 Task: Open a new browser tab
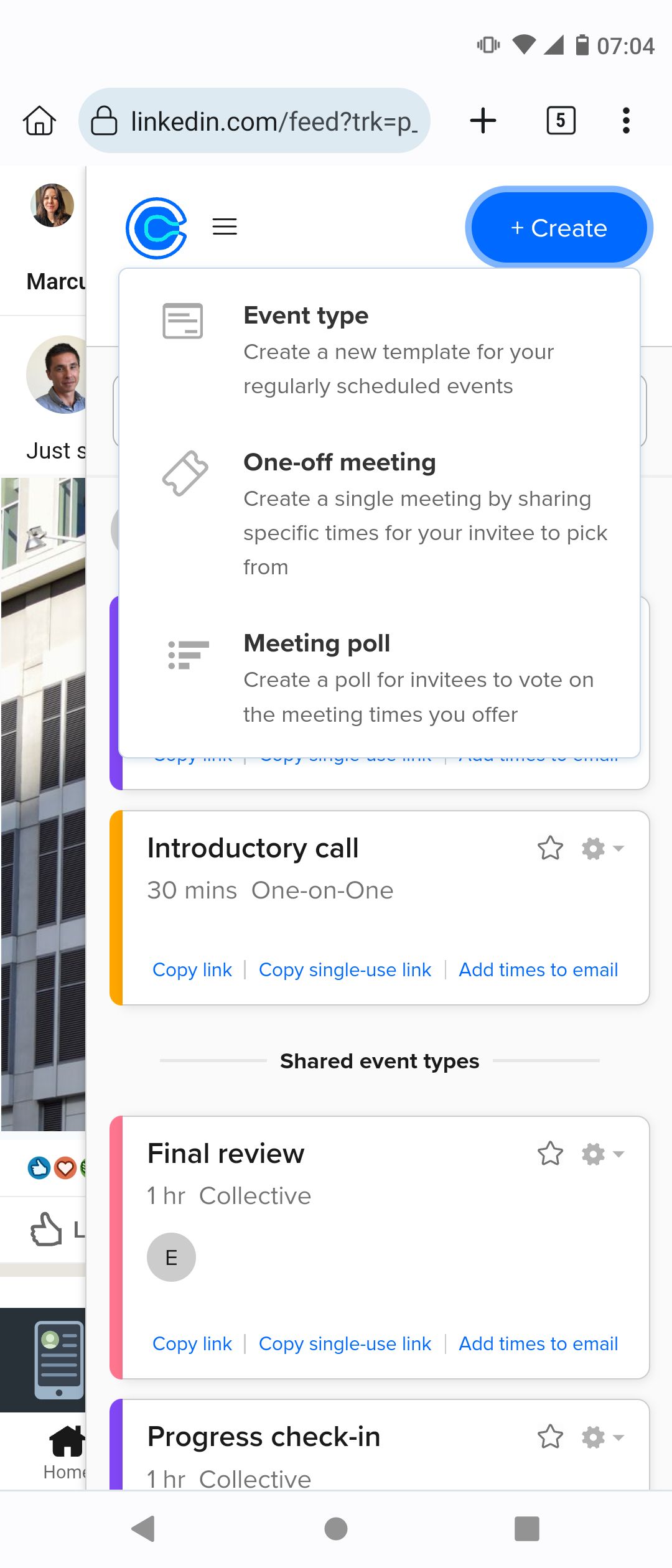[x=483, y=120]
